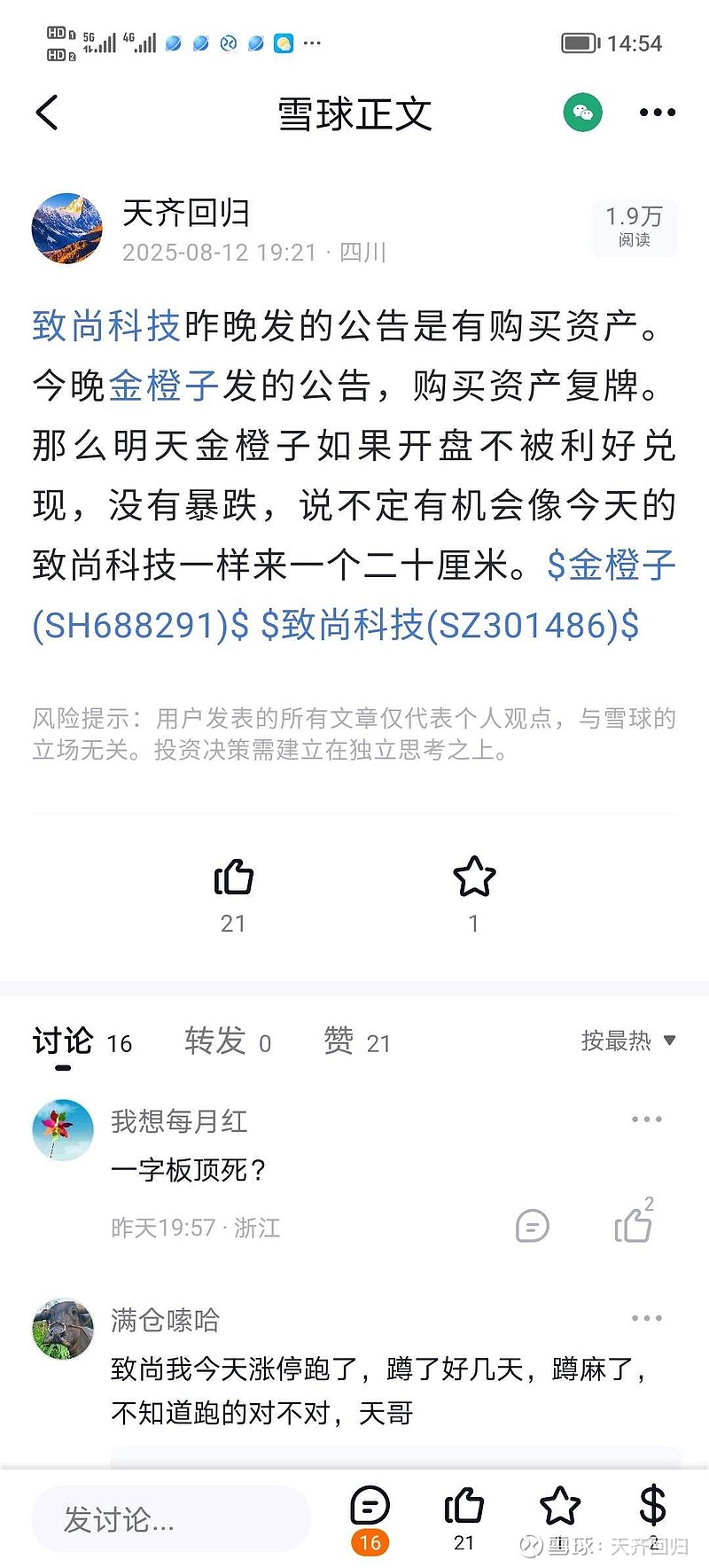The image size is (709, 1568).
Task: Tap the bottom bar star favorite icon
Action: (559, 1506)
